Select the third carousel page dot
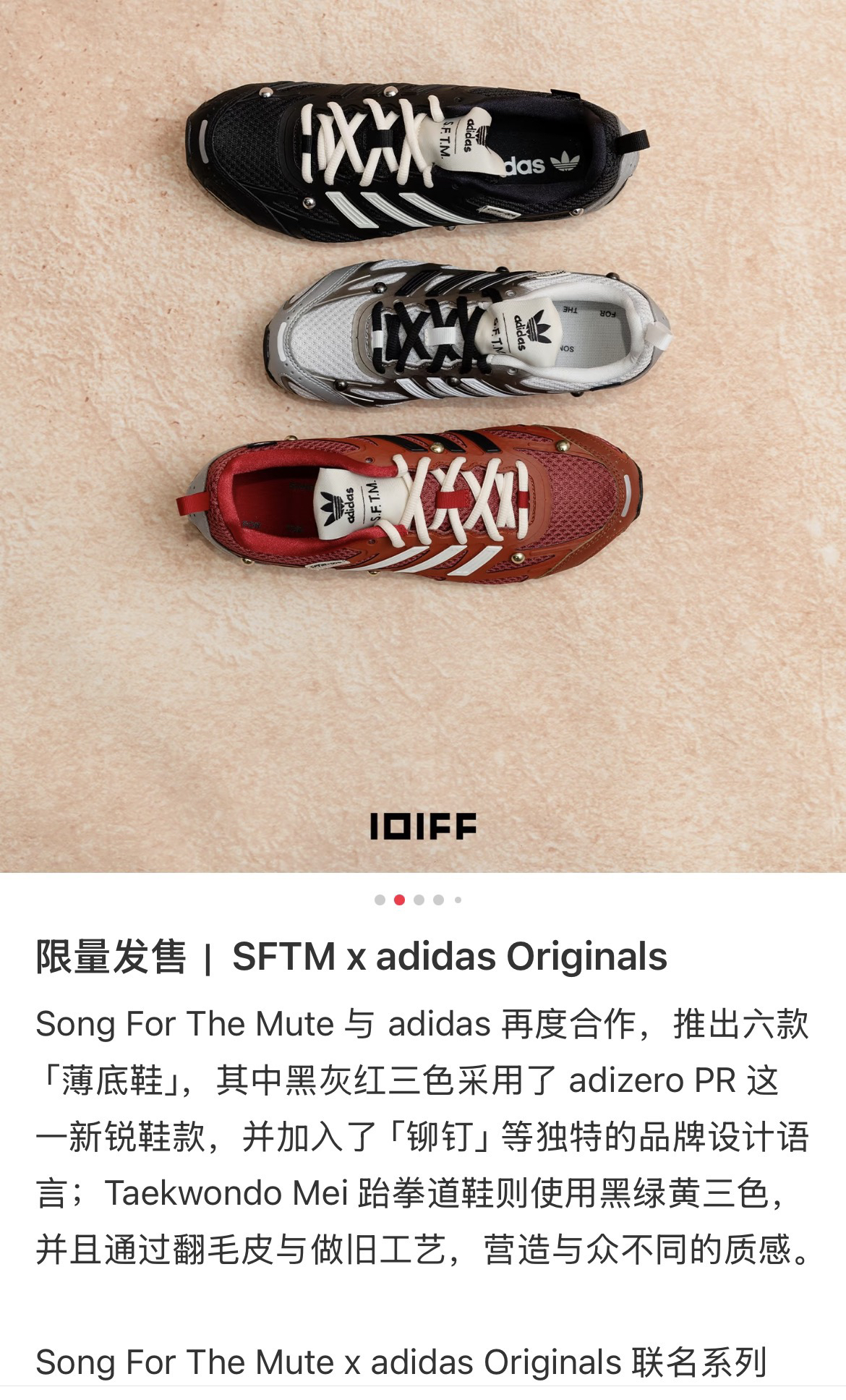 point(419,900)
